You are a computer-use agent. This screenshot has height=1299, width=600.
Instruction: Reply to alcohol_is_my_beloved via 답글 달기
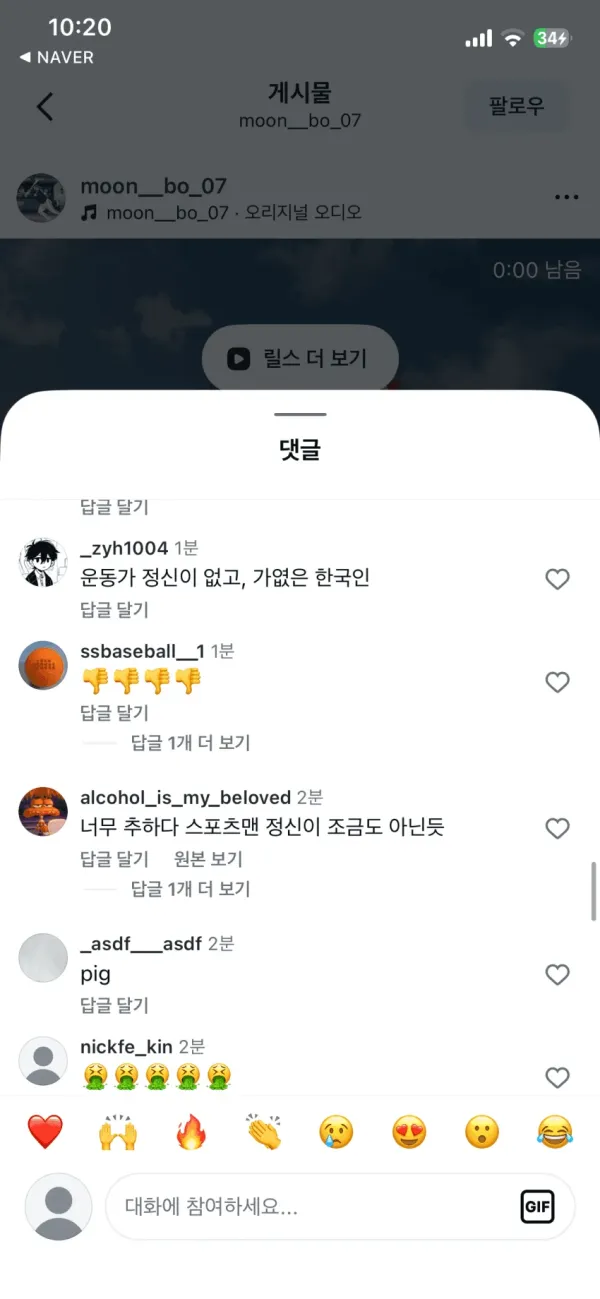tap(114, 859)
